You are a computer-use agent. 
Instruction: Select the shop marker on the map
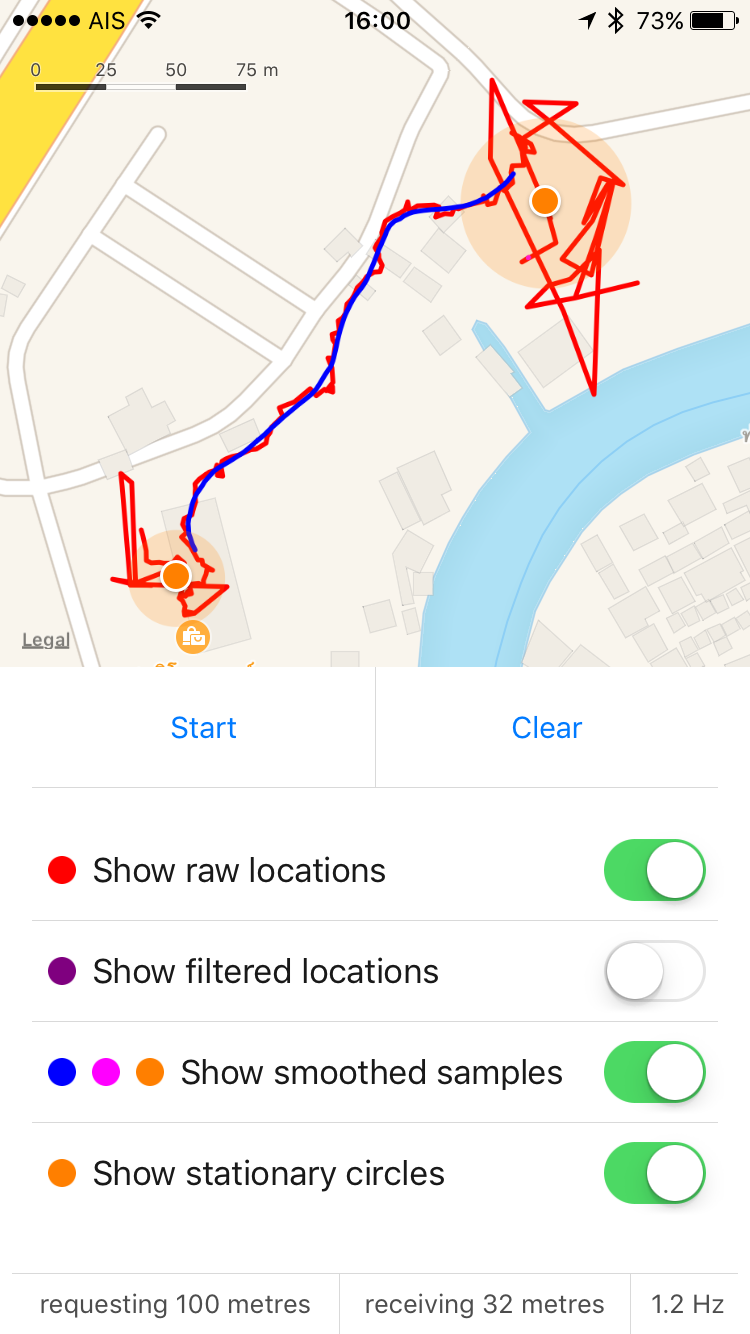click(192, 636)
